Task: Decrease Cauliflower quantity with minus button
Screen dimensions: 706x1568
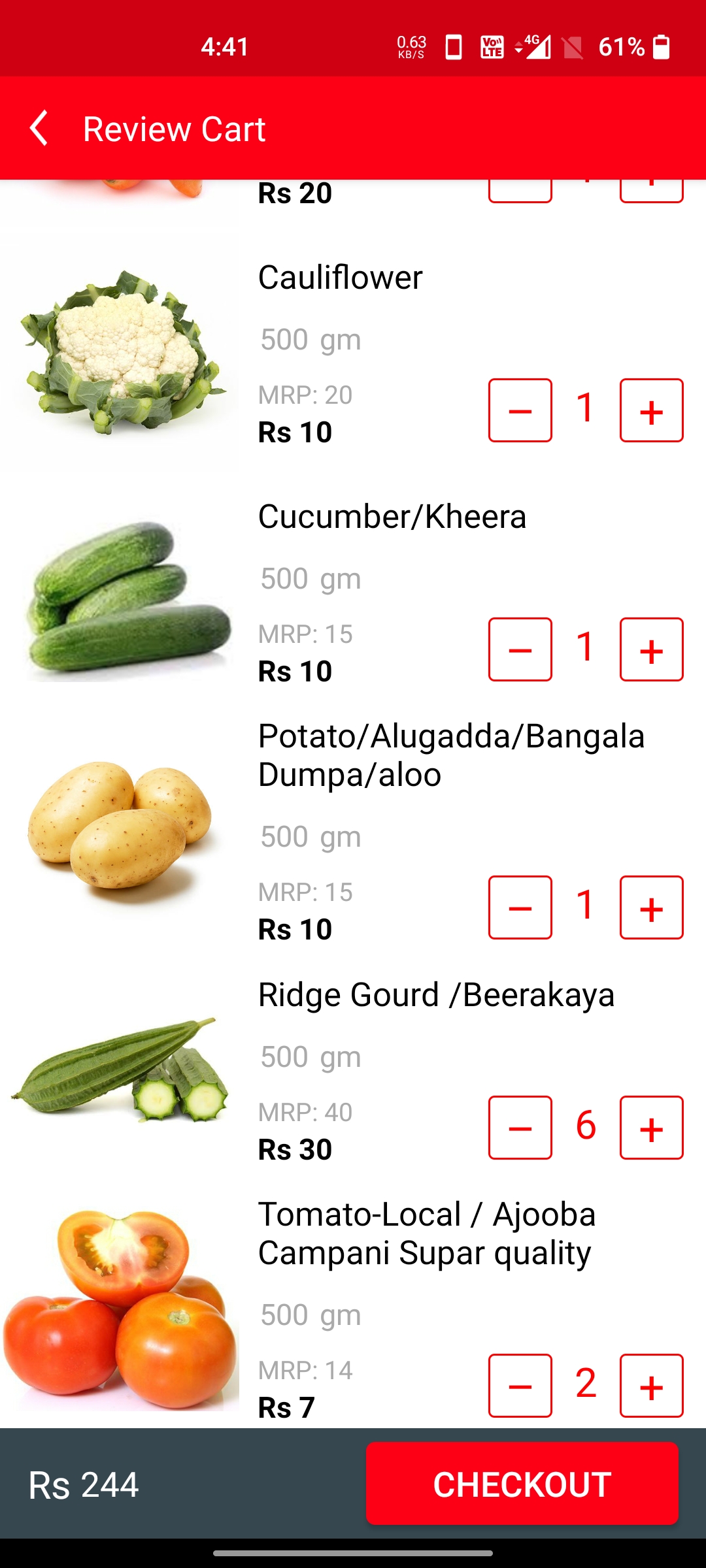Action: click(x=520, y=412)
